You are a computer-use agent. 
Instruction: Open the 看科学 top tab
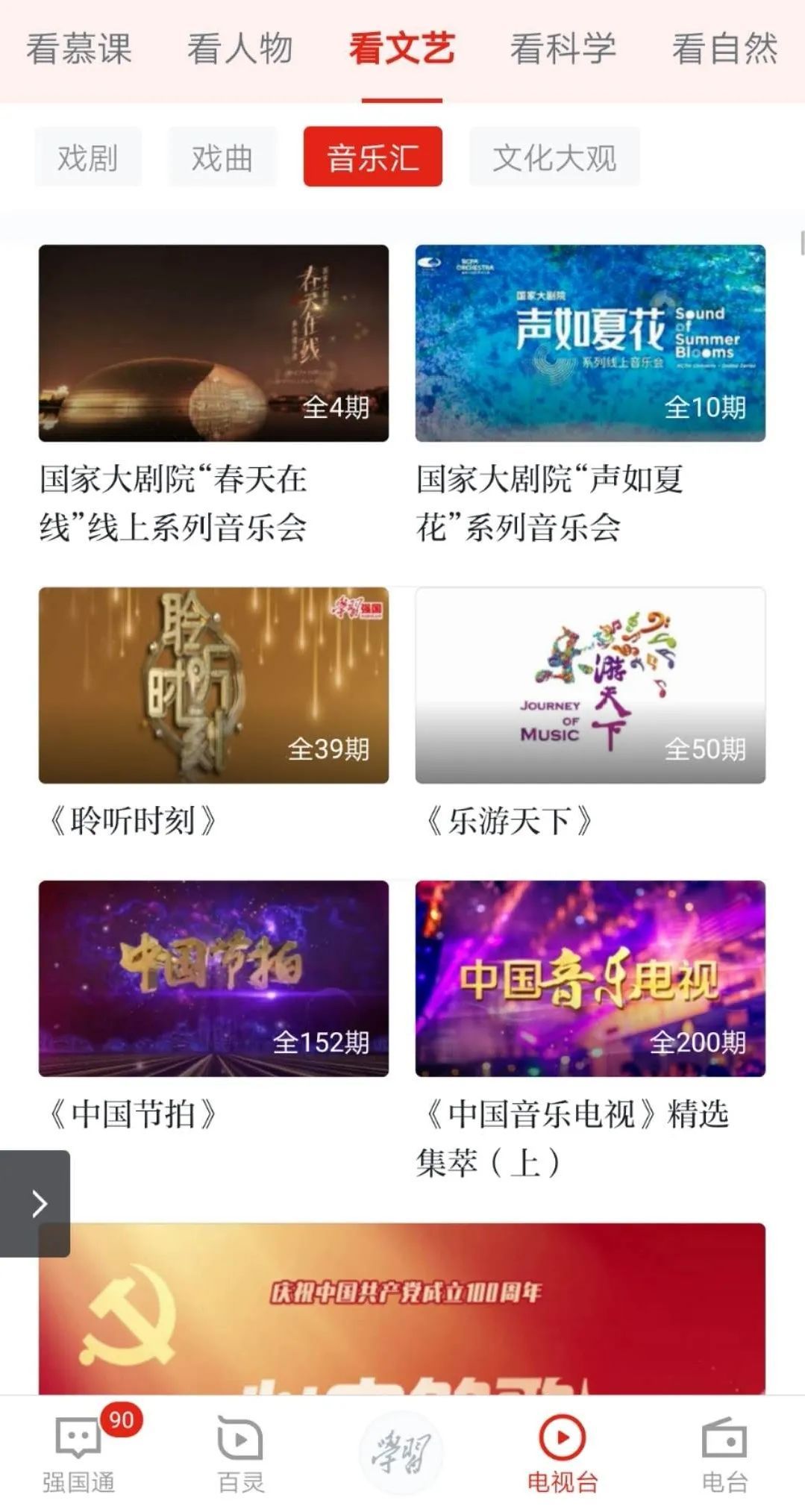563,49
